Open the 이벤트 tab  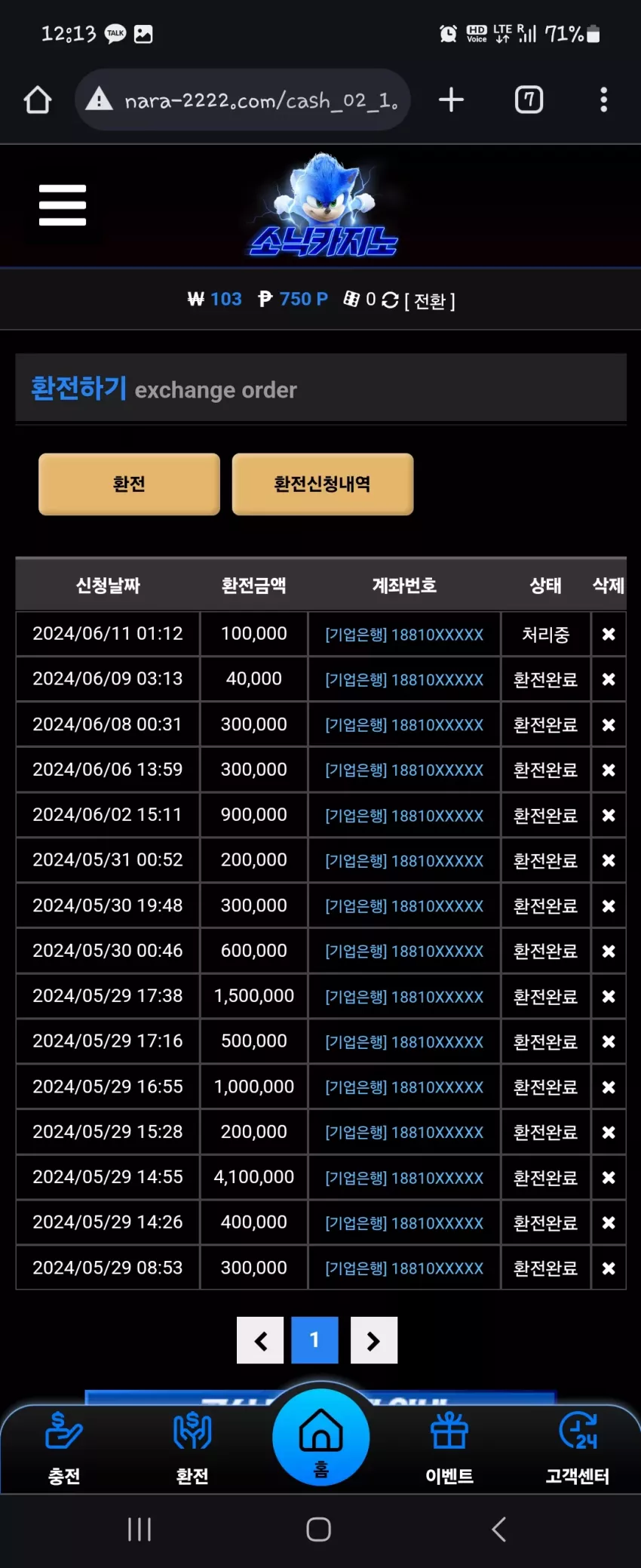click(449, 1449)
